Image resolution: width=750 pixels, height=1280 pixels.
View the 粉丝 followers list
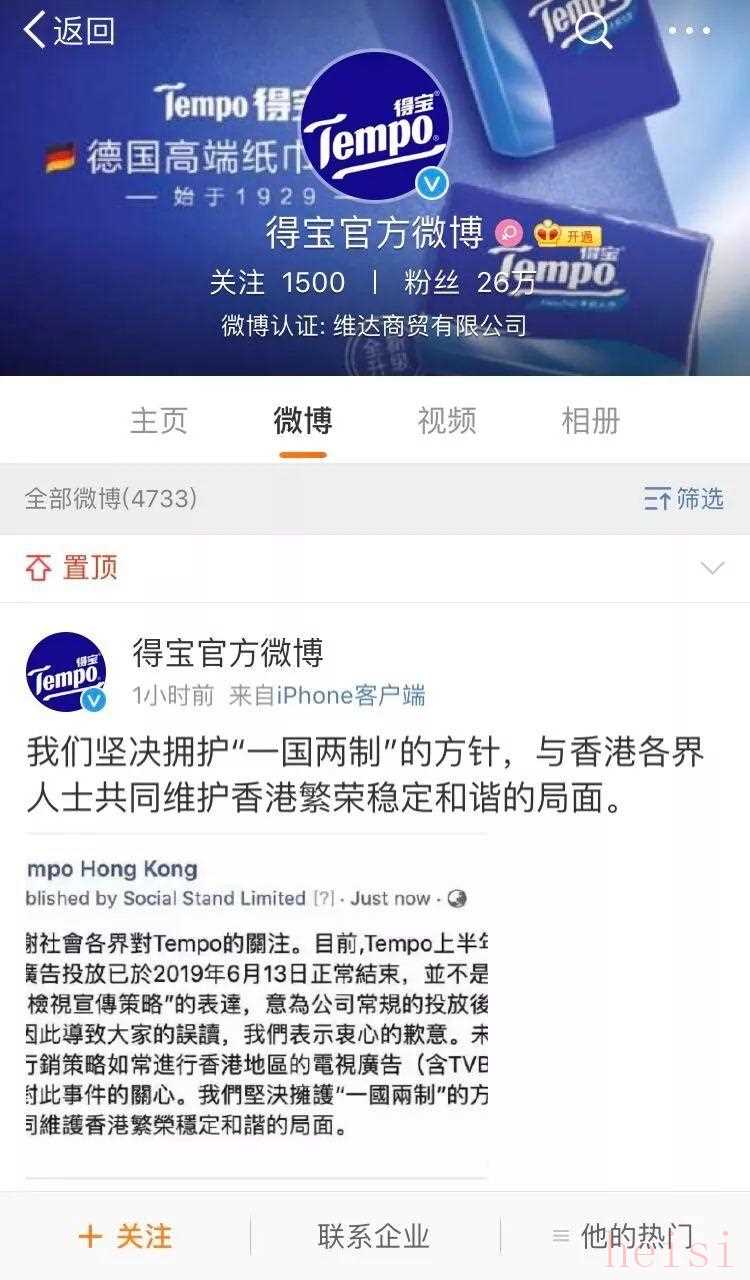click(470, 282)
